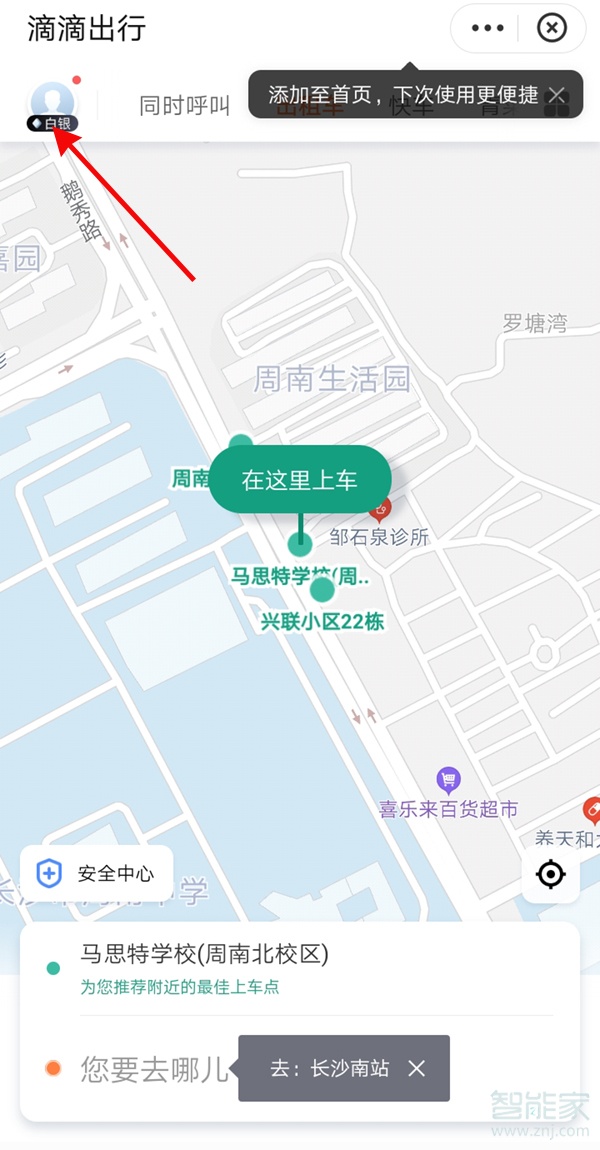Switch to the 同时呼叫 tab

pyautogui.click(x=185, y=105)
